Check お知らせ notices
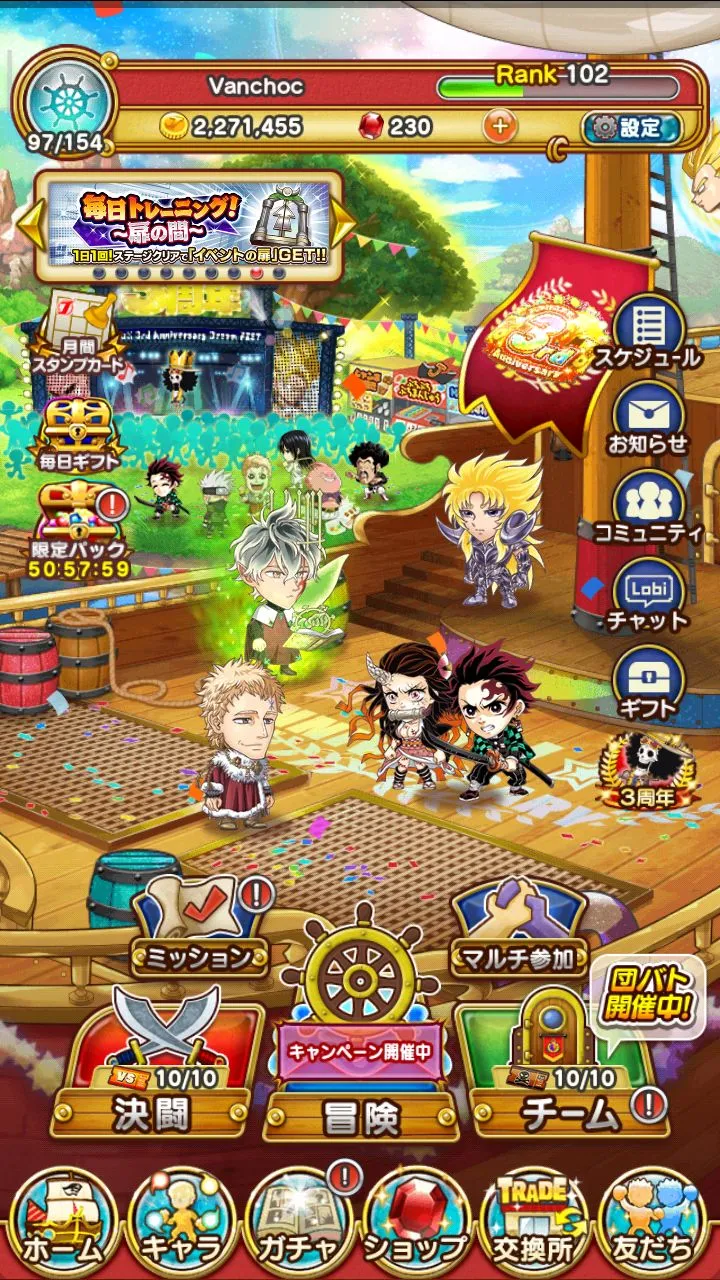This screenshot has width=720, height=1280. [x=647, y=417]
